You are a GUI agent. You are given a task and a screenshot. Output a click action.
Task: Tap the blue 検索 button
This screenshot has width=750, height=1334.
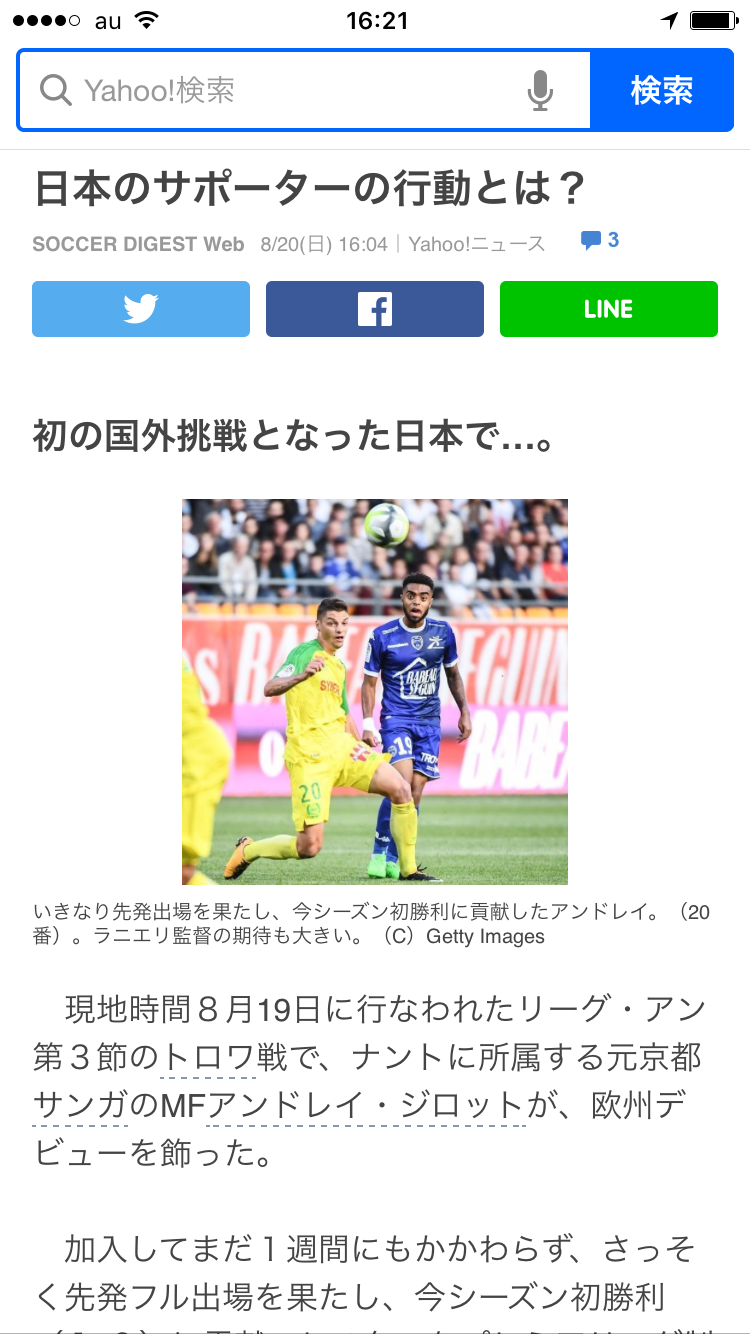click(661, 91)
